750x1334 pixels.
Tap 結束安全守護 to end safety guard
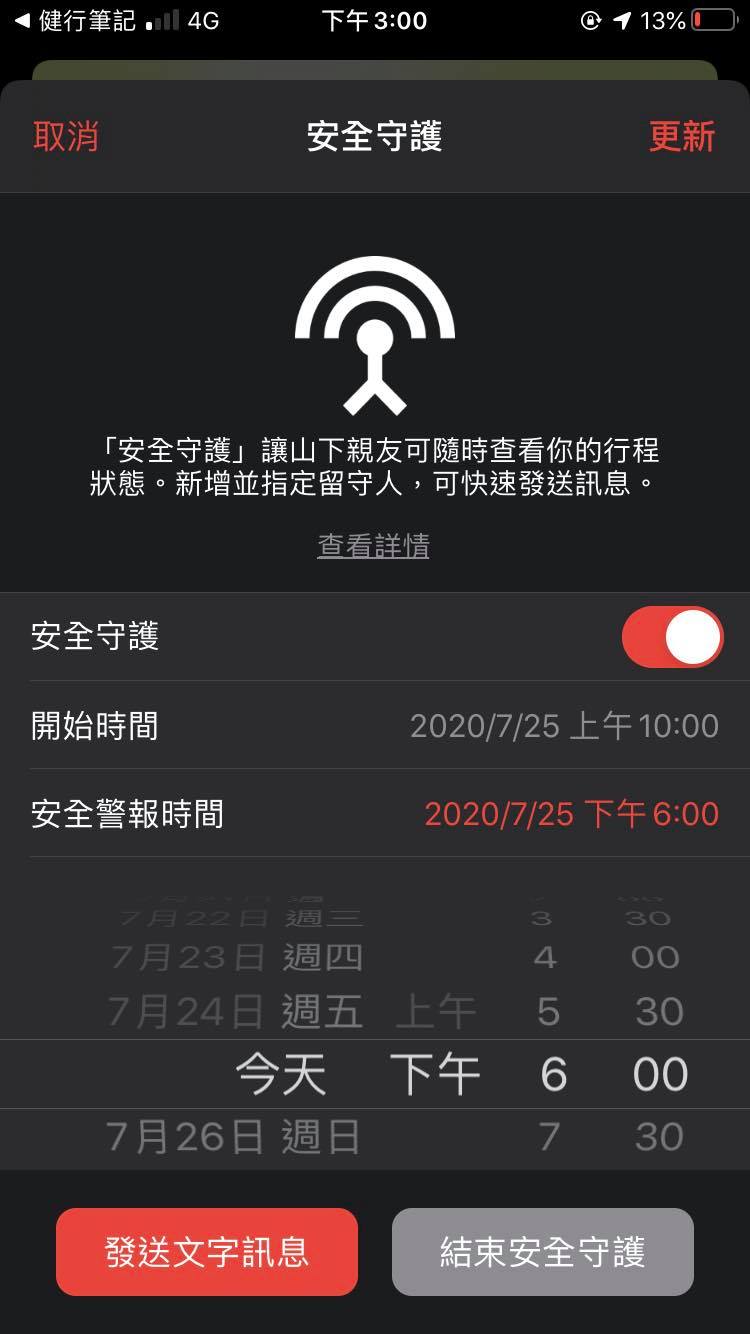(542, 1252)
